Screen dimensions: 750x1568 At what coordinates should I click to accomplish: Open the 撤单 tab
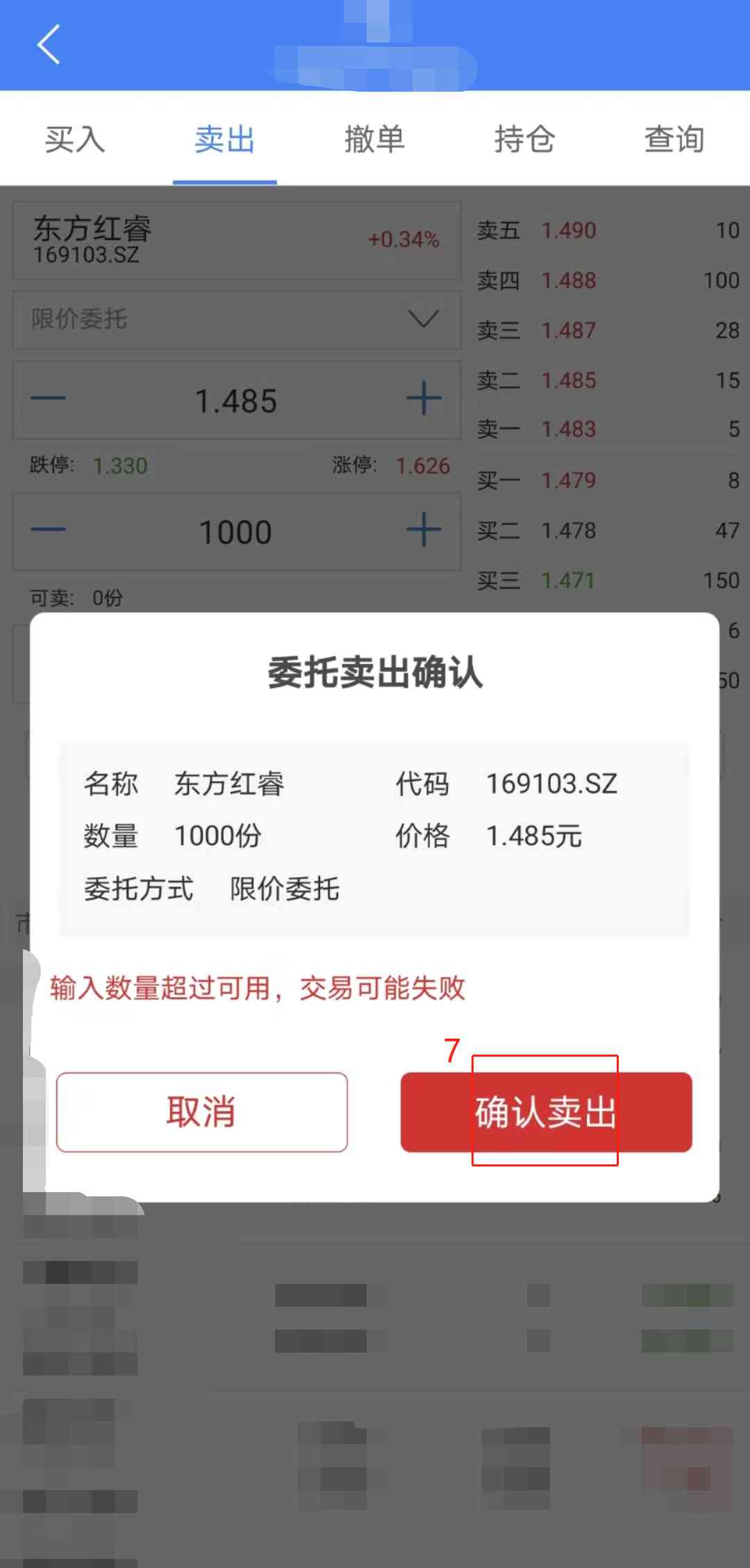click(375, 139)
